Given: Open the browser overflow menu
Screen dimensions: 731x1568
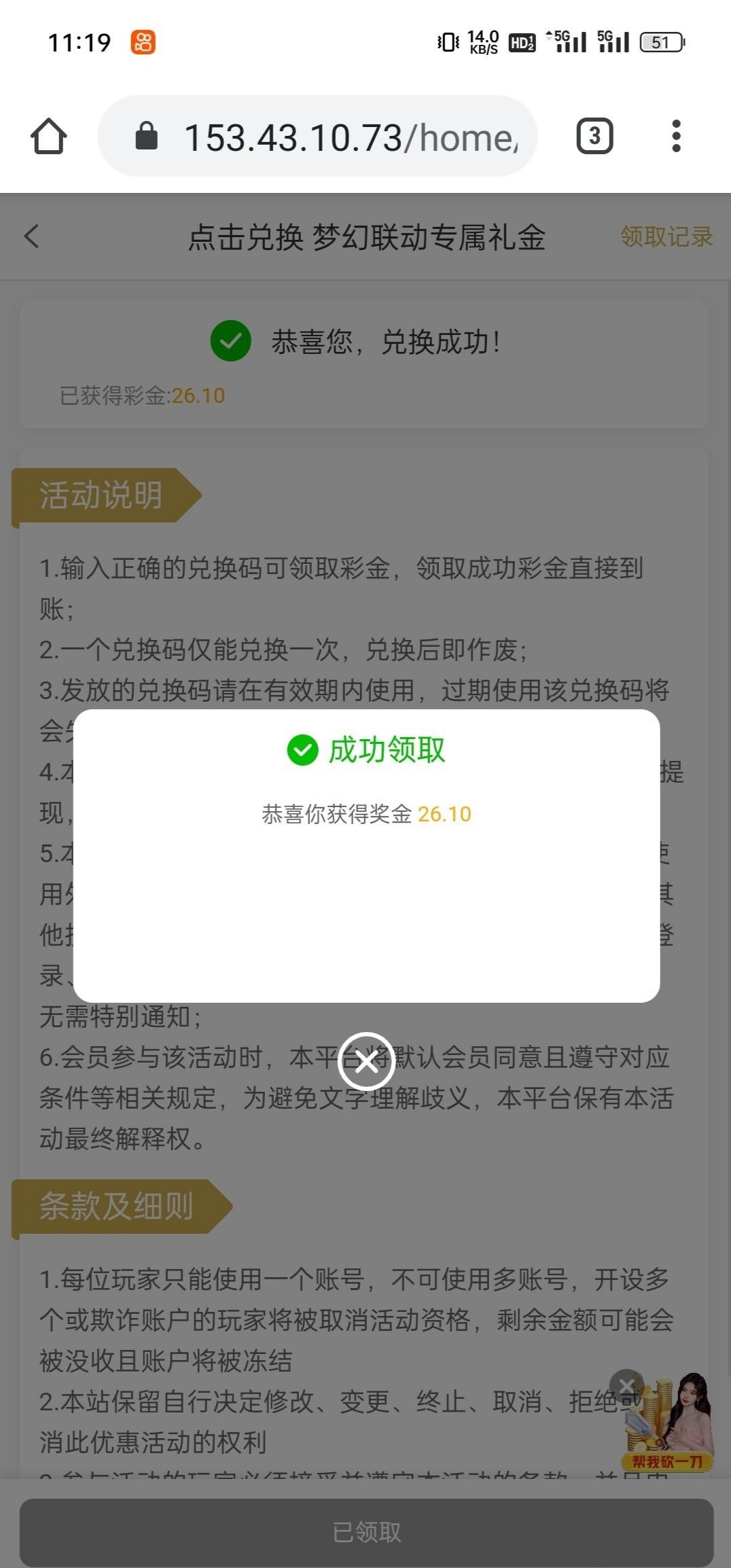Looking at the screenshot, I should [675, 137].
